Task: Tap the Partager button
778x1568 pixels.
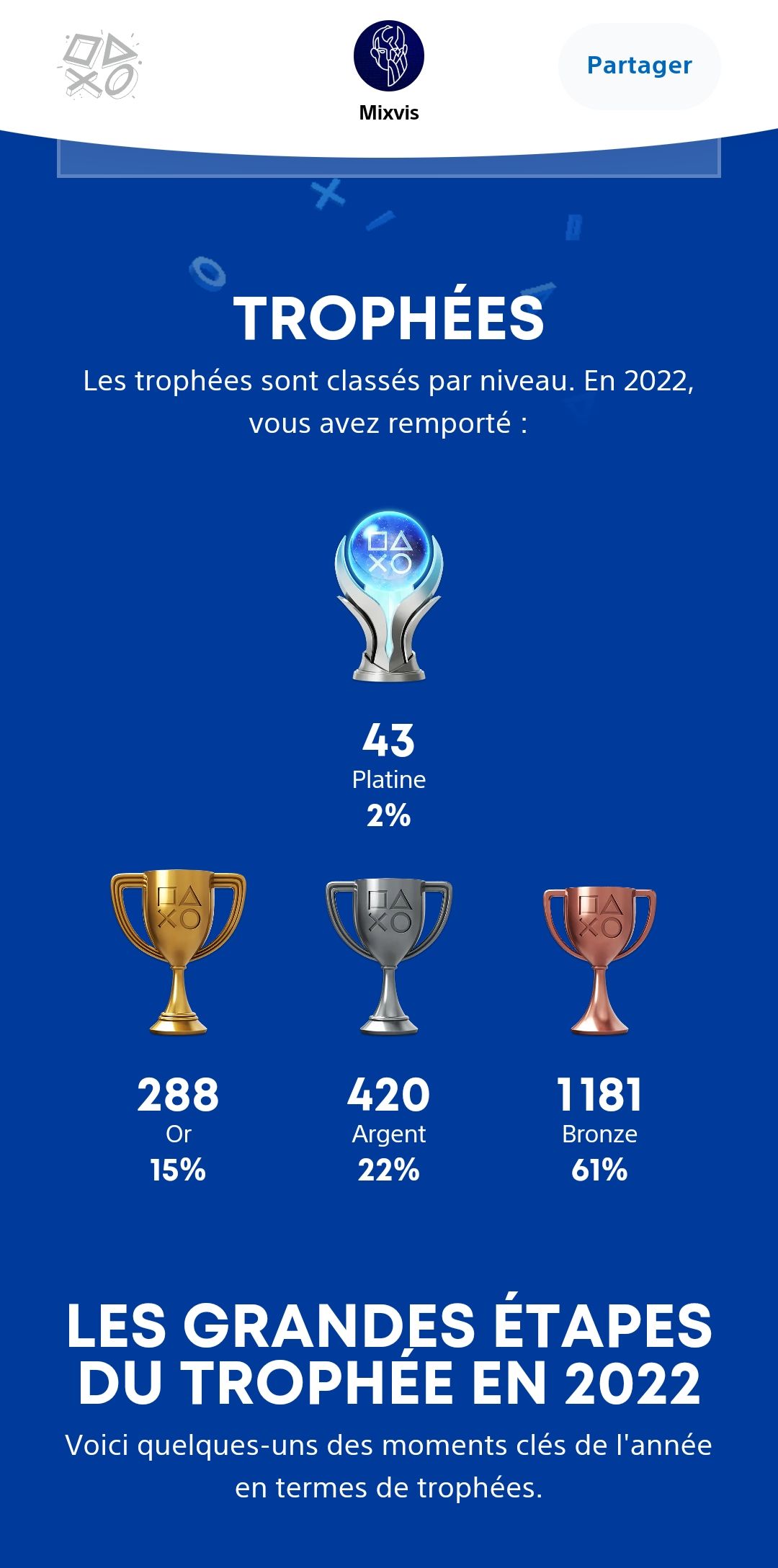Action: [639, 66]
